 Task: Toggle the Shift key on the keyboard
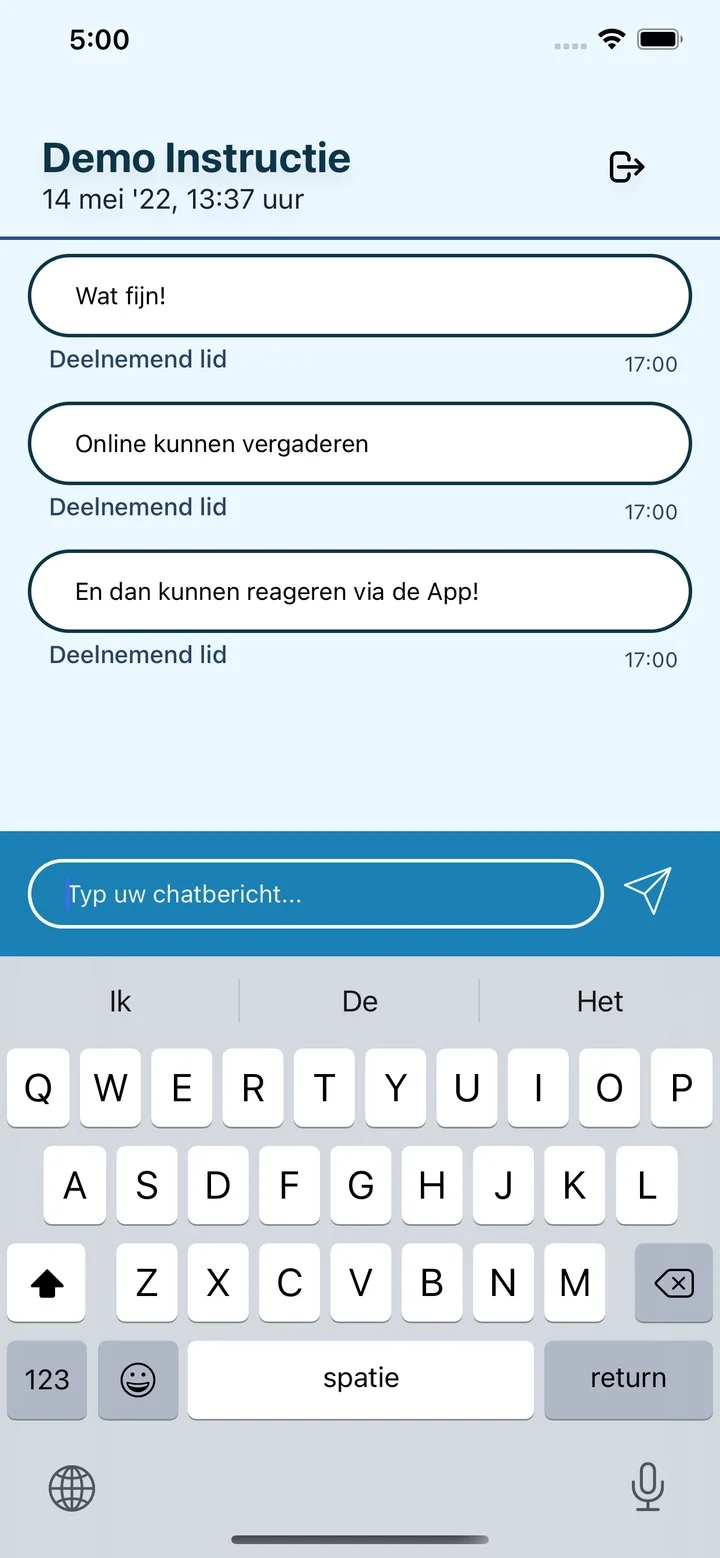point(46,1283)
